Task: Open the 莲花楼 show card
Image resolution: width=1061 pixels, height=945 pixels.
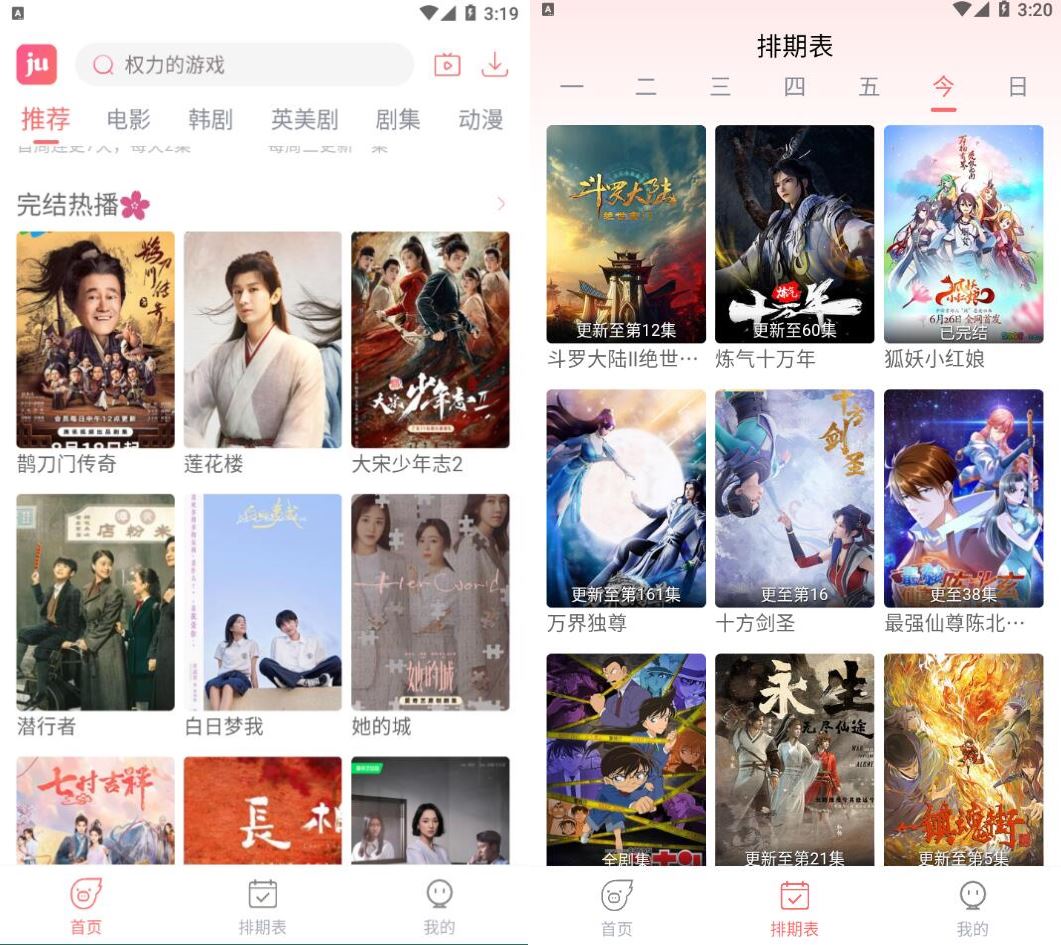Action: [x=262, y=340]
